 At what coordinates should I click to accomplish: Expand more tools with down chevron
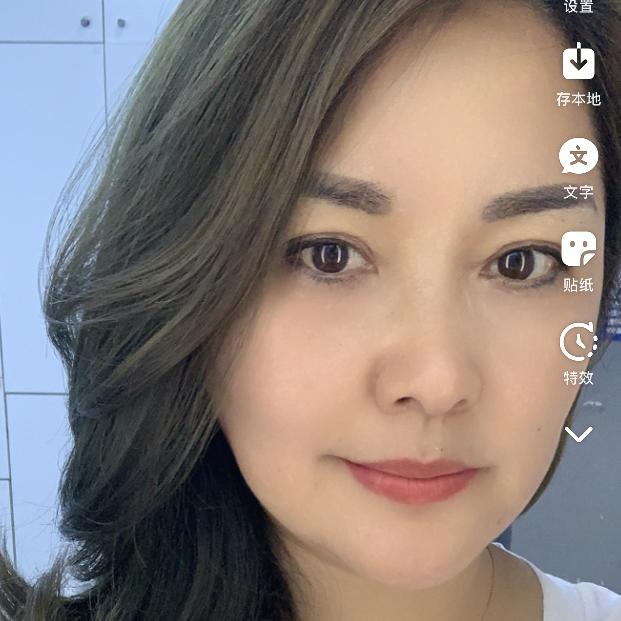578,434
